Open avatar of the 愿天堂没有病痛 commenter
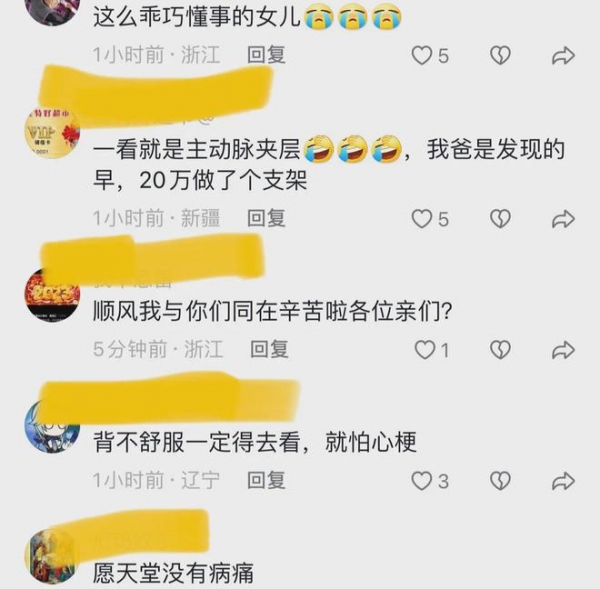The width and height of the screenshot is (600, 589). point(52,557)
